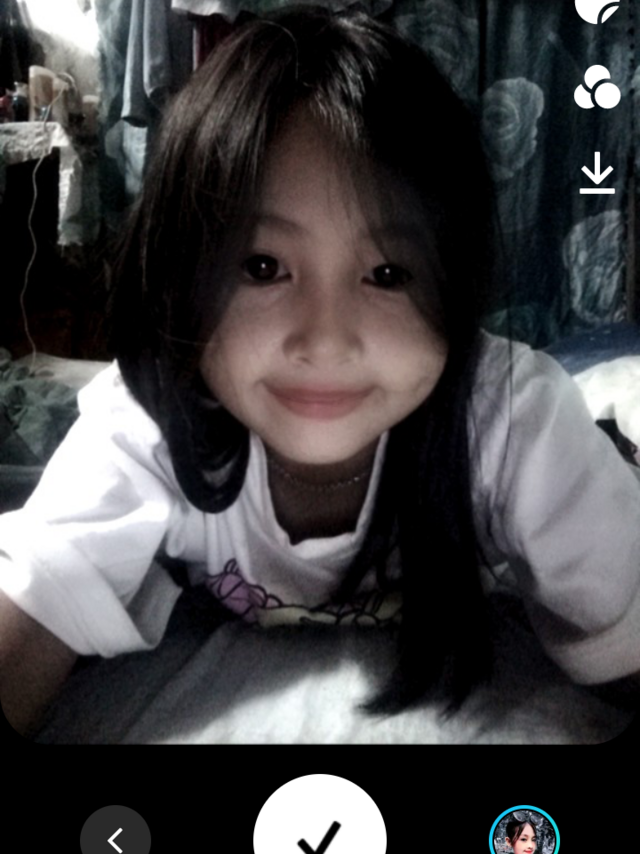Open the circular profile picture thumbnail

(x=524, y=832)
